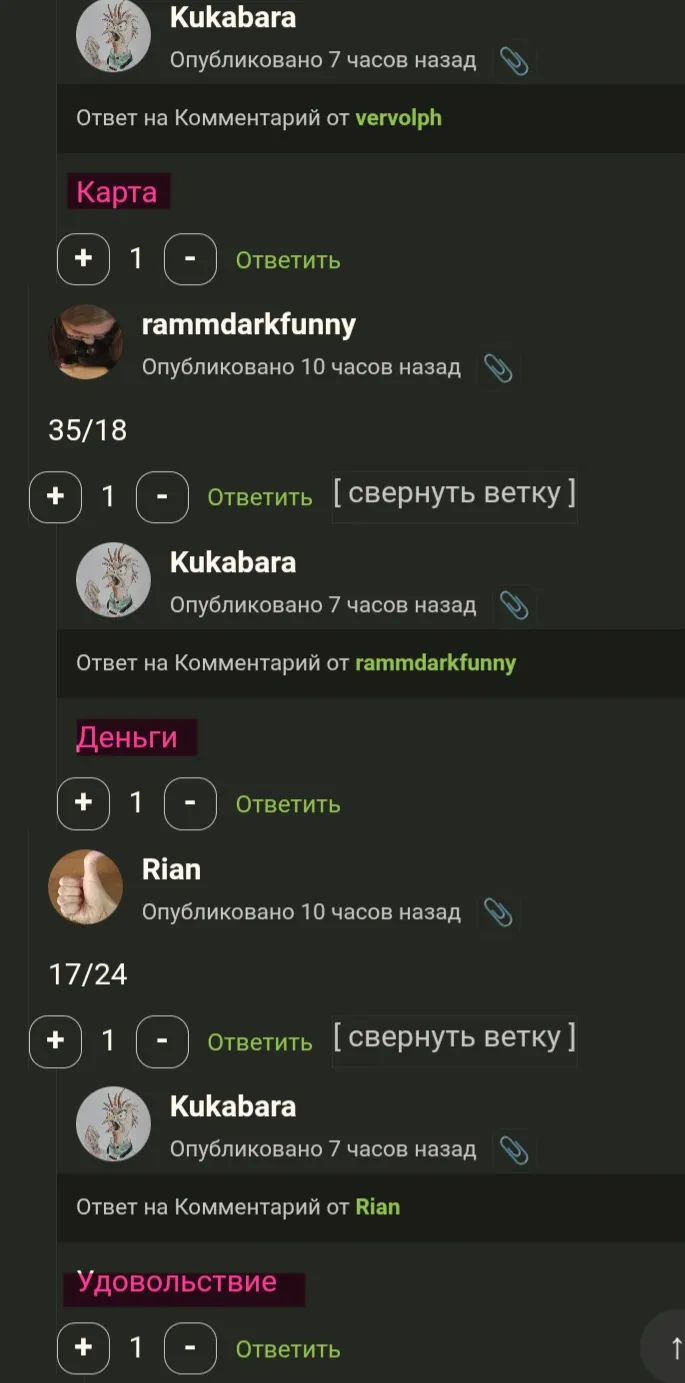The width and height of the screenshot is (685, 1383).
Task: Reply to Kukabara's comment Деньги
Action: click(x=288, y=804)
